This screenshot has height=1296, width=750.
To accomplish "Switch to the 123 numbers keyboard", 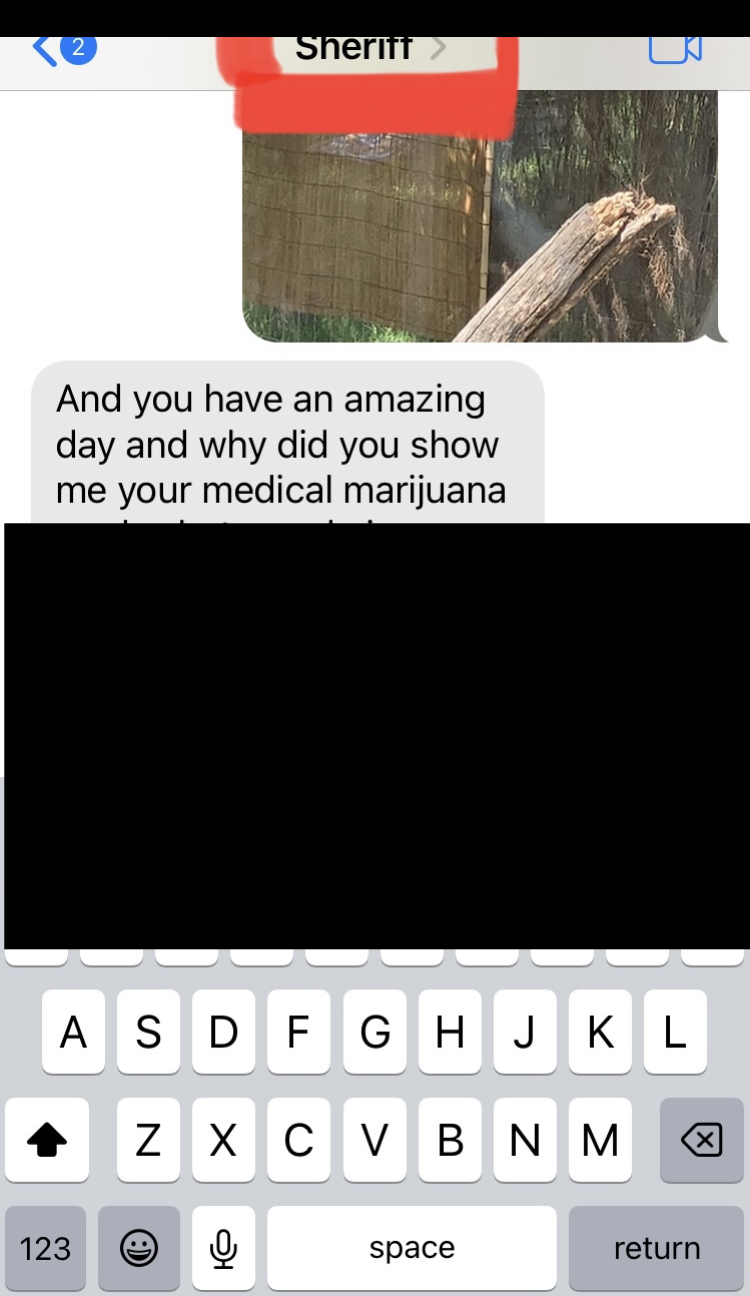I will coord(45,1248).
